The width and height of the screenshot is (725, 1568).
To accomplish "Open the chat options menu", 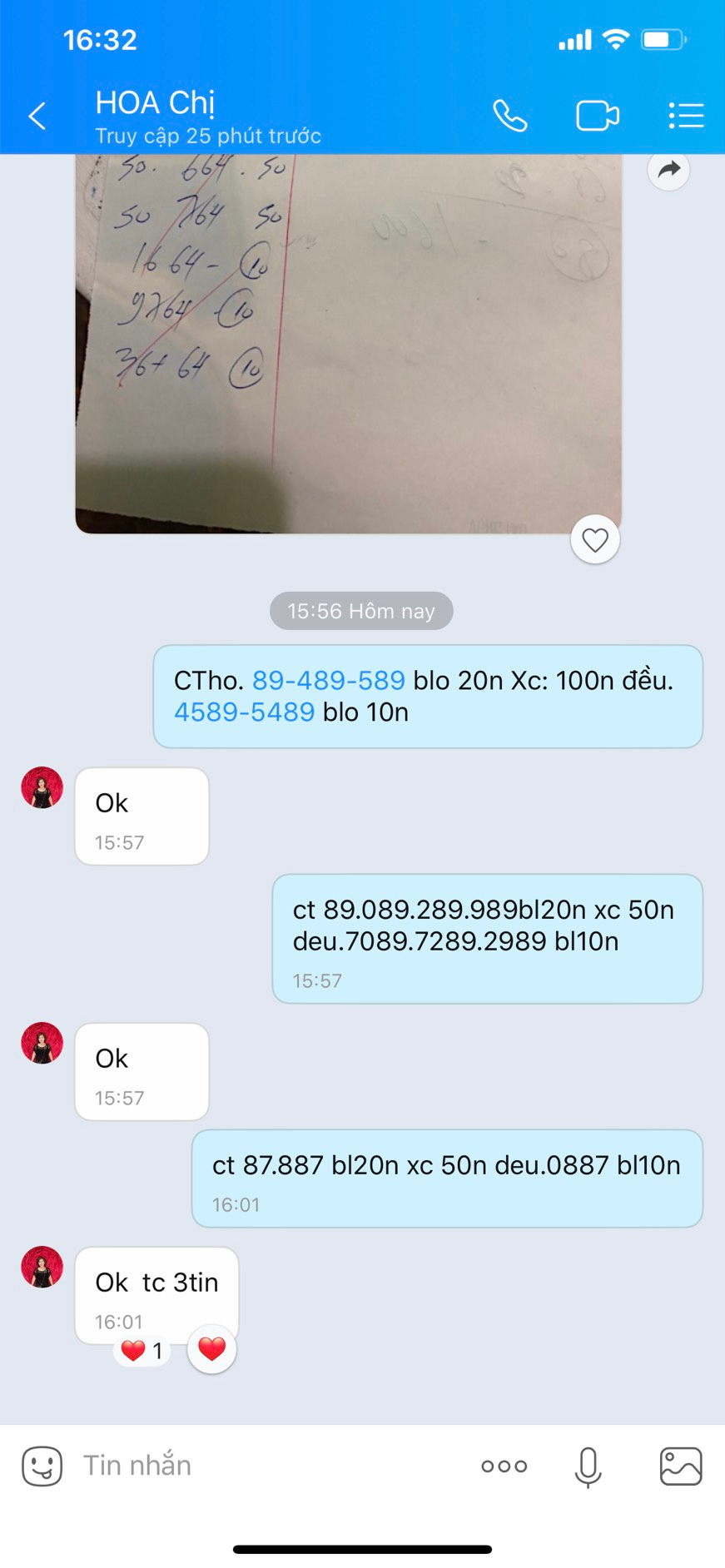I will tap(686, 116).
